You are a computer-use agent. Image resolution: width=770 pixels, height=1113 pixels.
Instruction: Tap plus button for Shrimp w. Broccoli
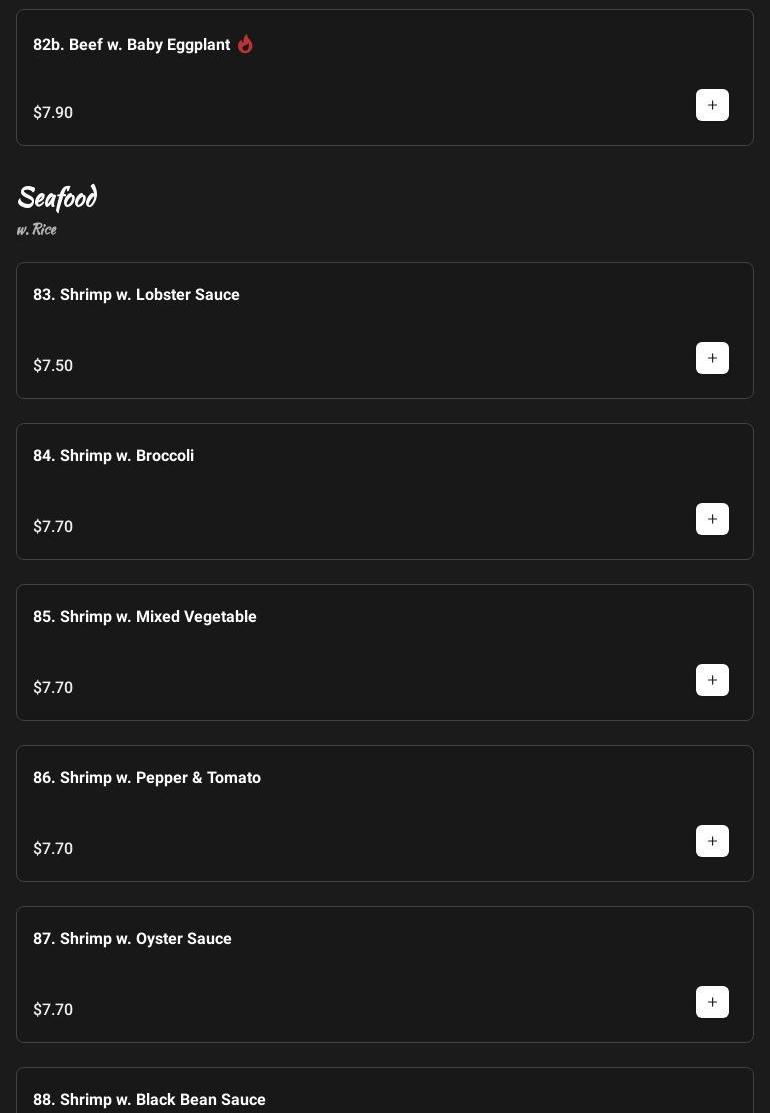click(x=712, y=519)
